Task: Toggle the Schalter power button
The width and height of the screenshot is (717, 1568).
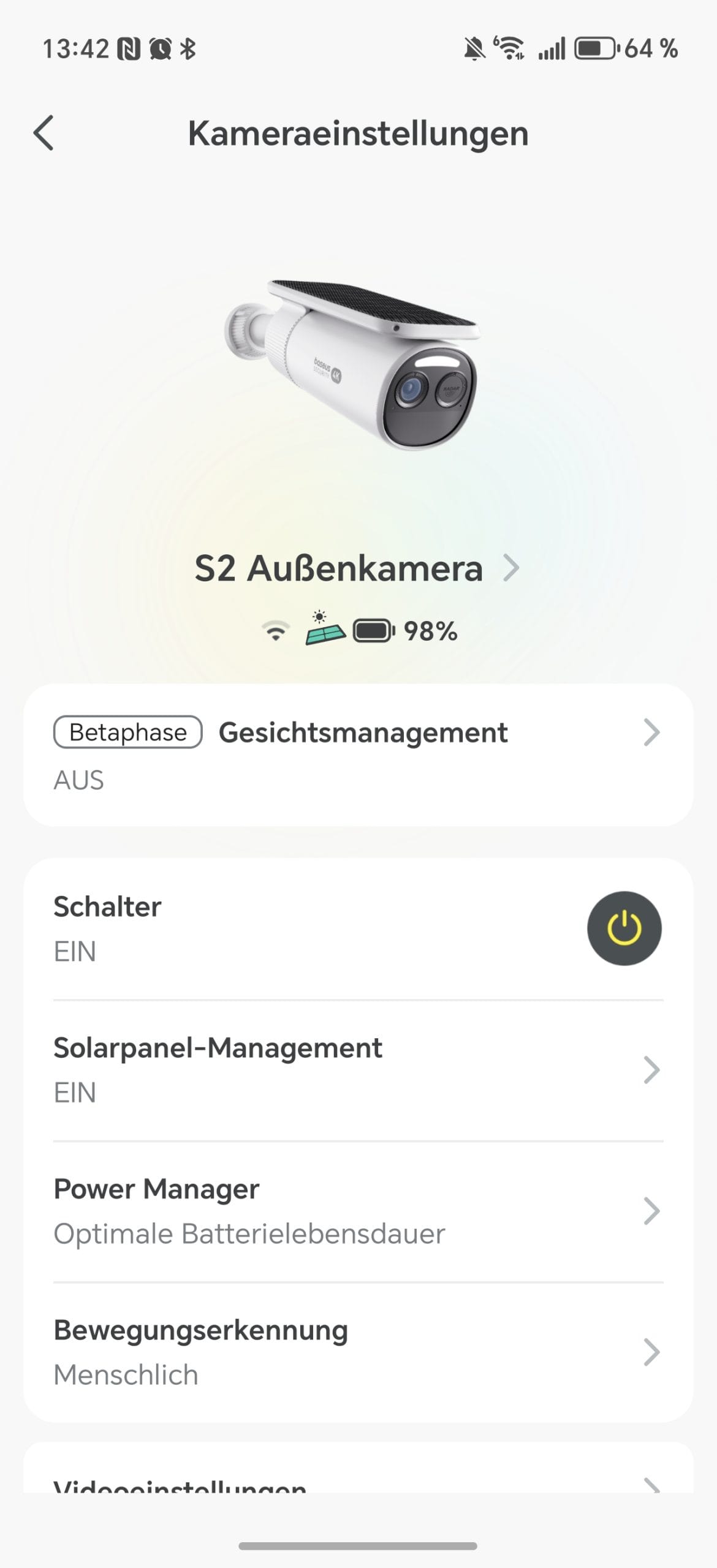Action: [x=624, y=928]
